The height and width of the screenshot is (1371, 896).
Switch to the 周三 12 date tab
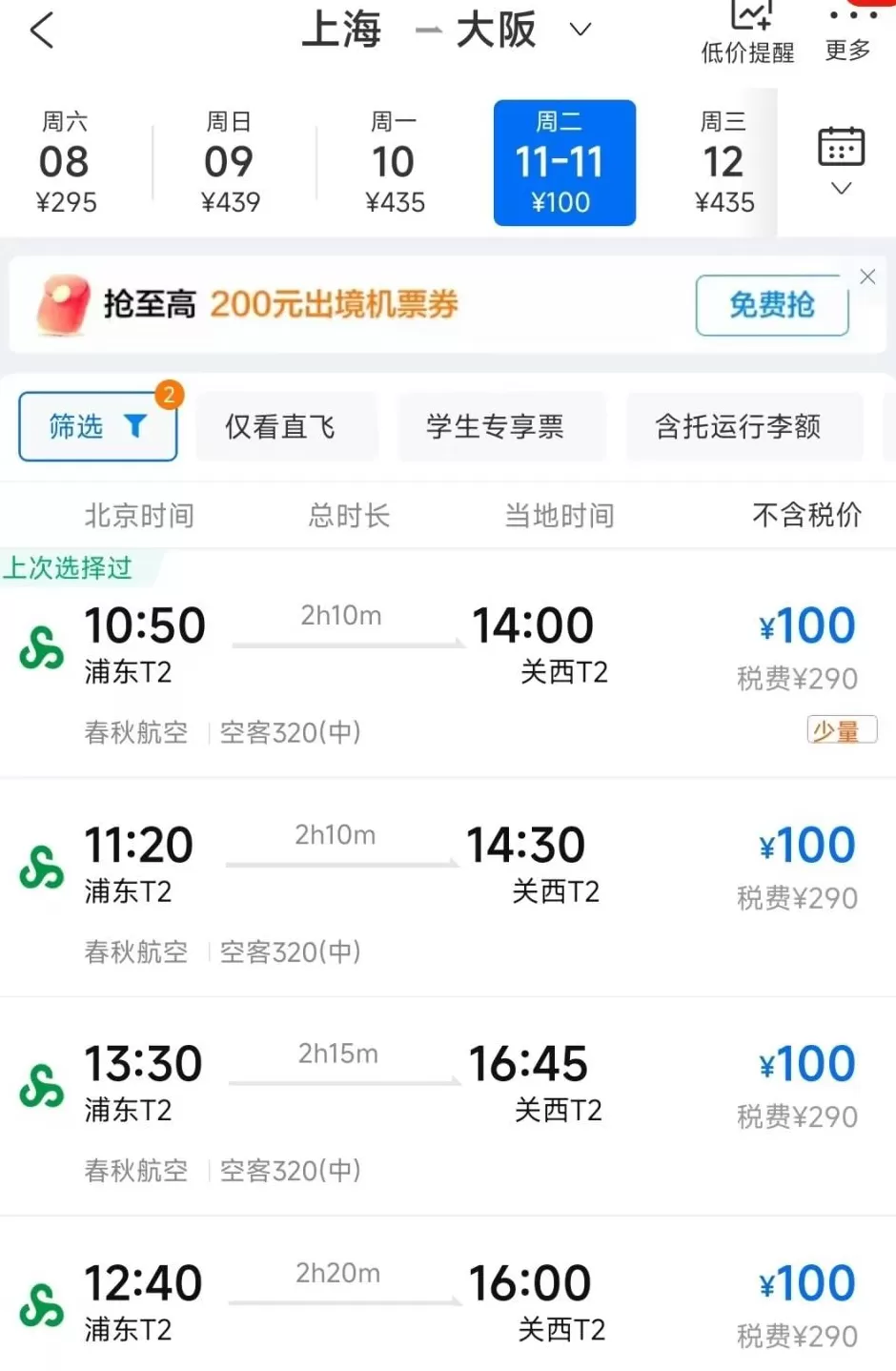[723, 160]
